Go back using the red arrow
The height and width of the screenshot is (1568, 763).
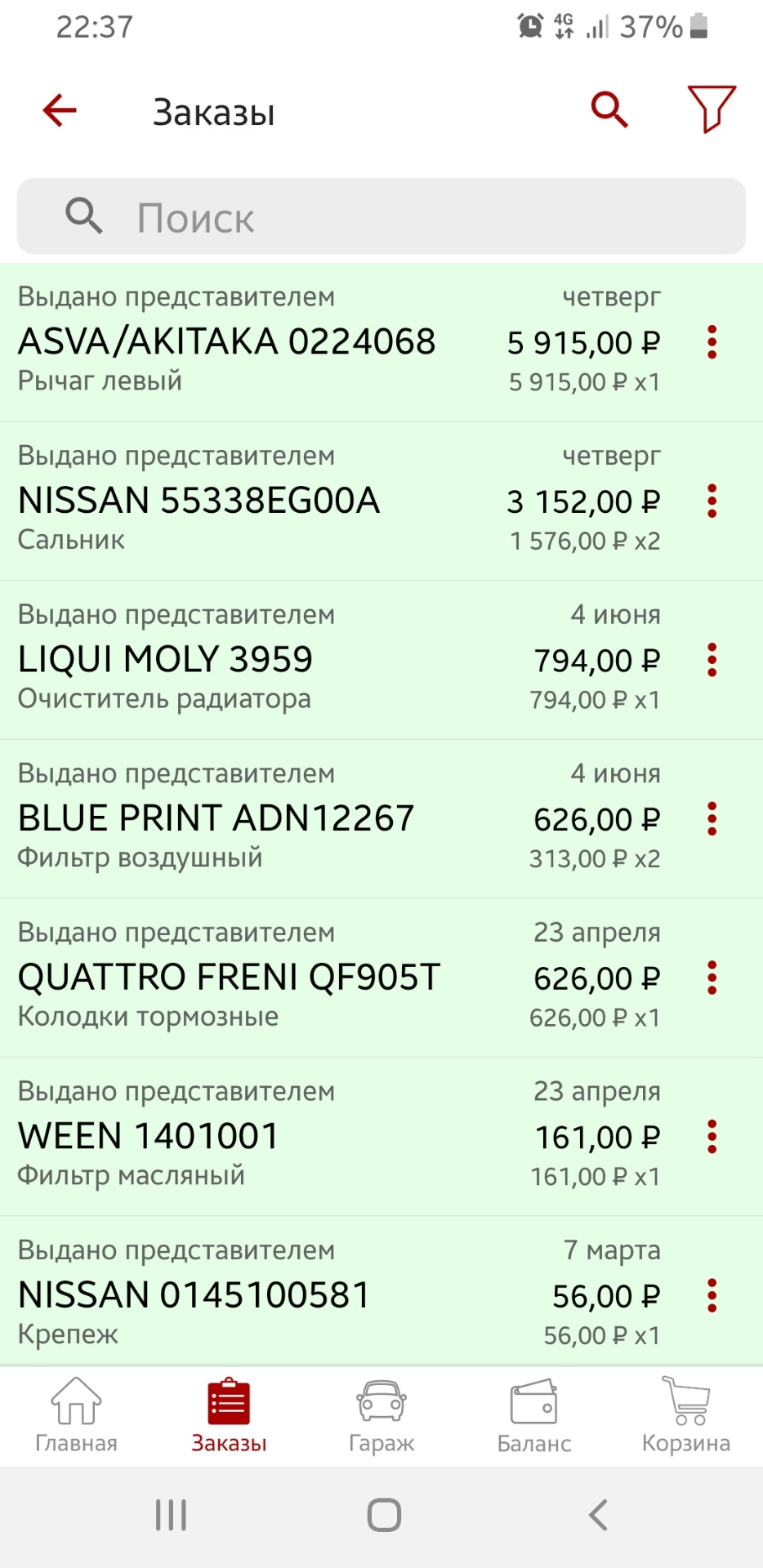tap(60, 110)
